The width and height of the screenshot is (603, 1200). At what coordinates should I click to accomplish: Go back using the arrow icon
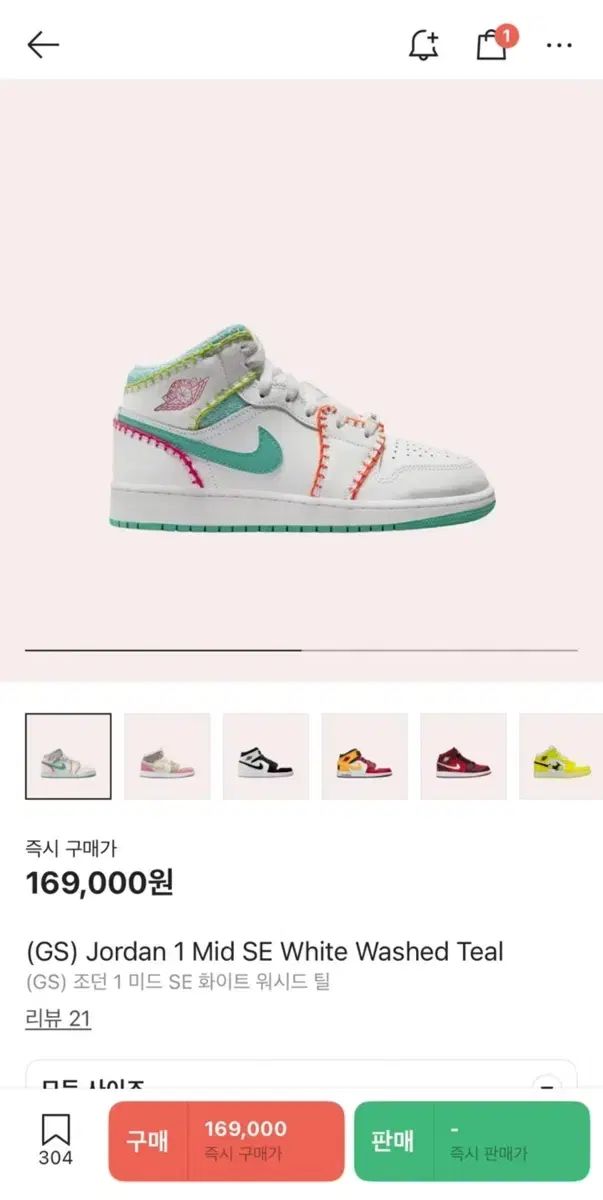tap(43, 44)
